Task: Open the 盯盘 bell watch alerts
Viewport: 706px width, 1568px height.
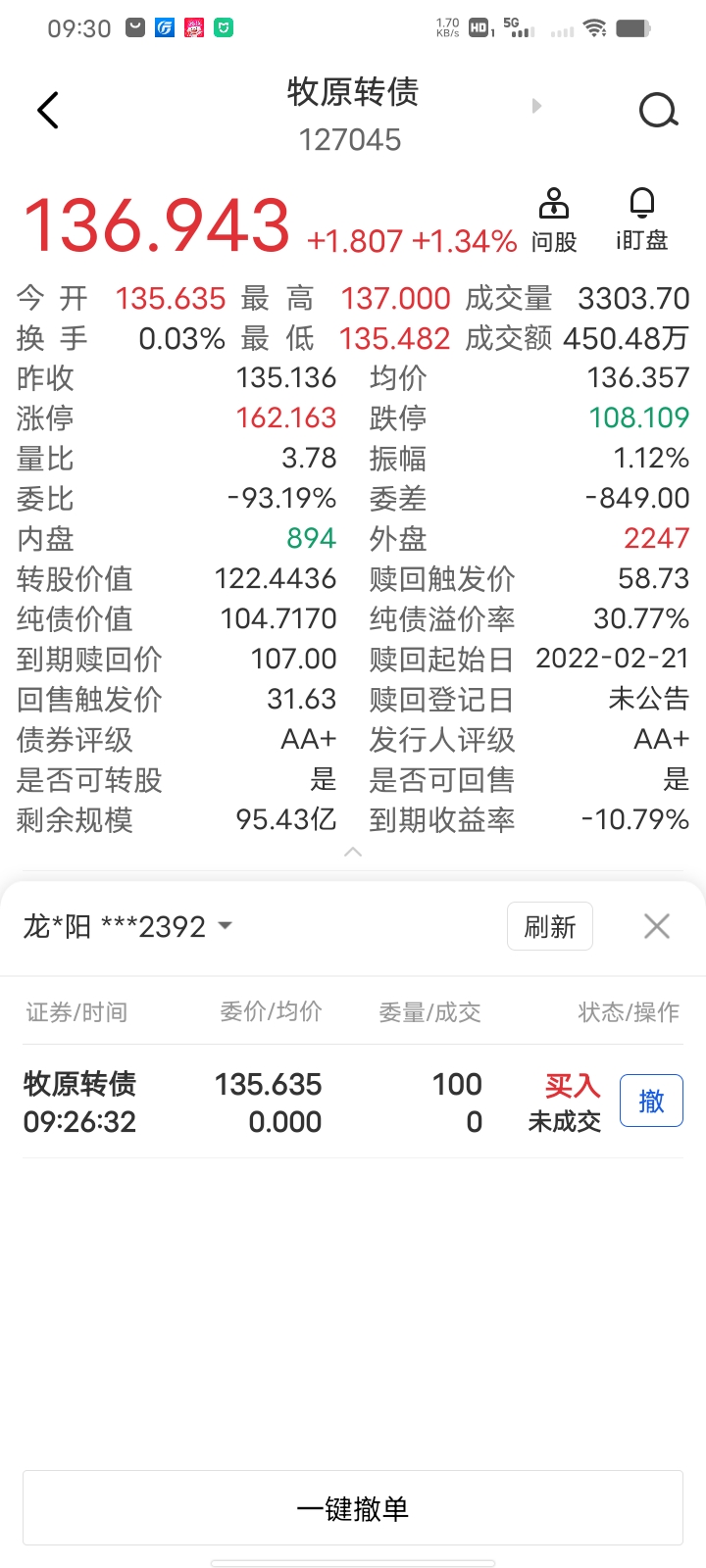Action: 642,220
